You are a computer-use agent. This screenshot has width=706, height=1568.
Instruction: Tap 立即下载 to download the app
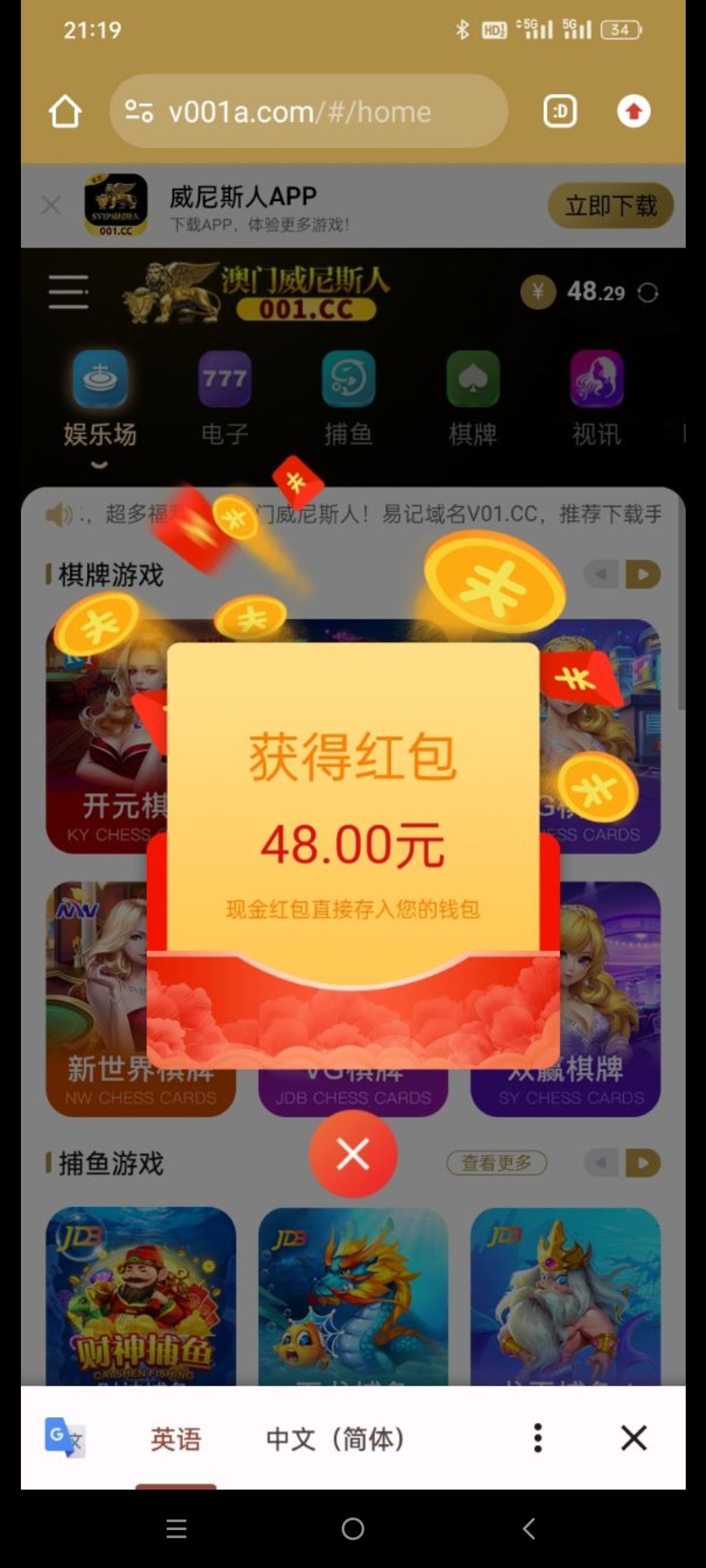[610, 206]
